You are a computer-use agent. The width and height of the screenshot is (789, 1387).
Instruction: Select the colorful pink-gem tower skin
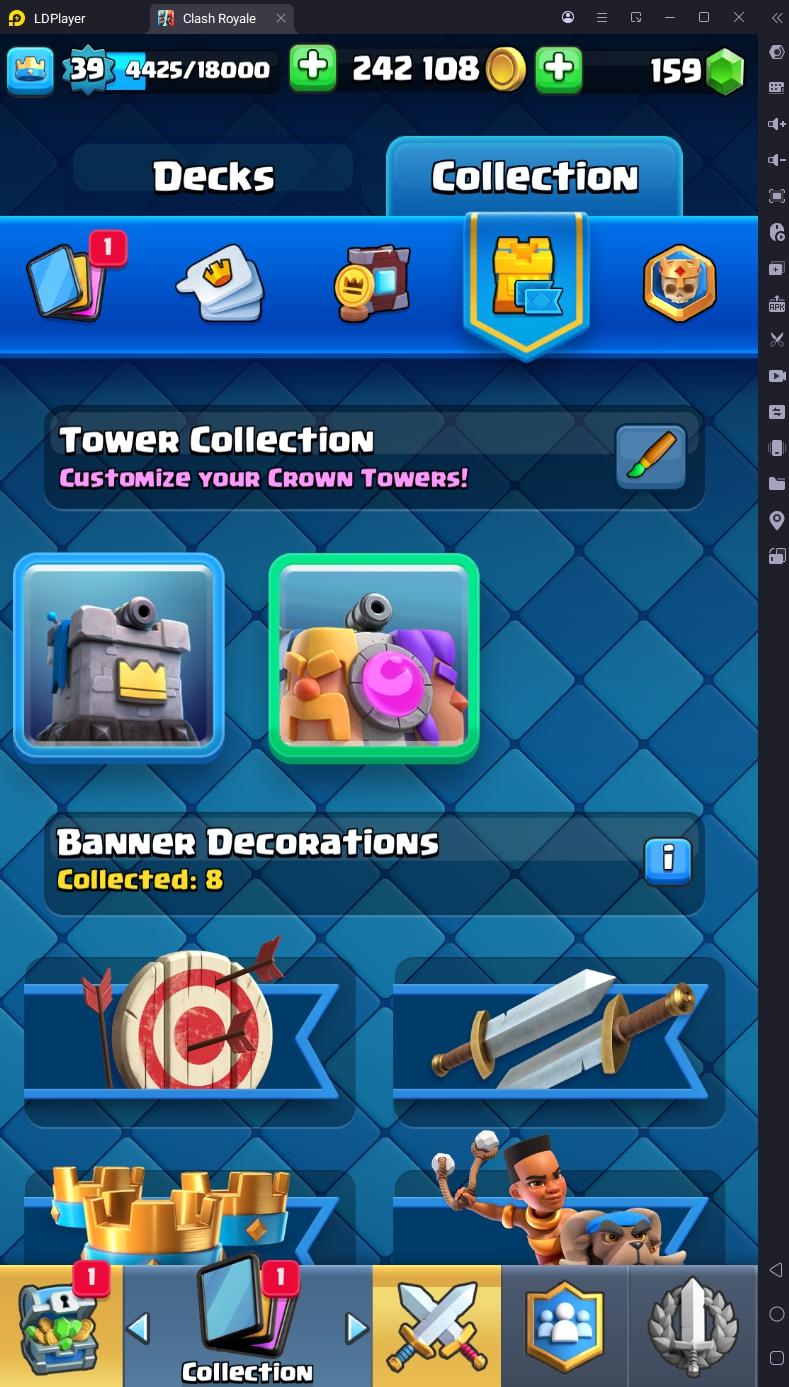pos(373,657)
